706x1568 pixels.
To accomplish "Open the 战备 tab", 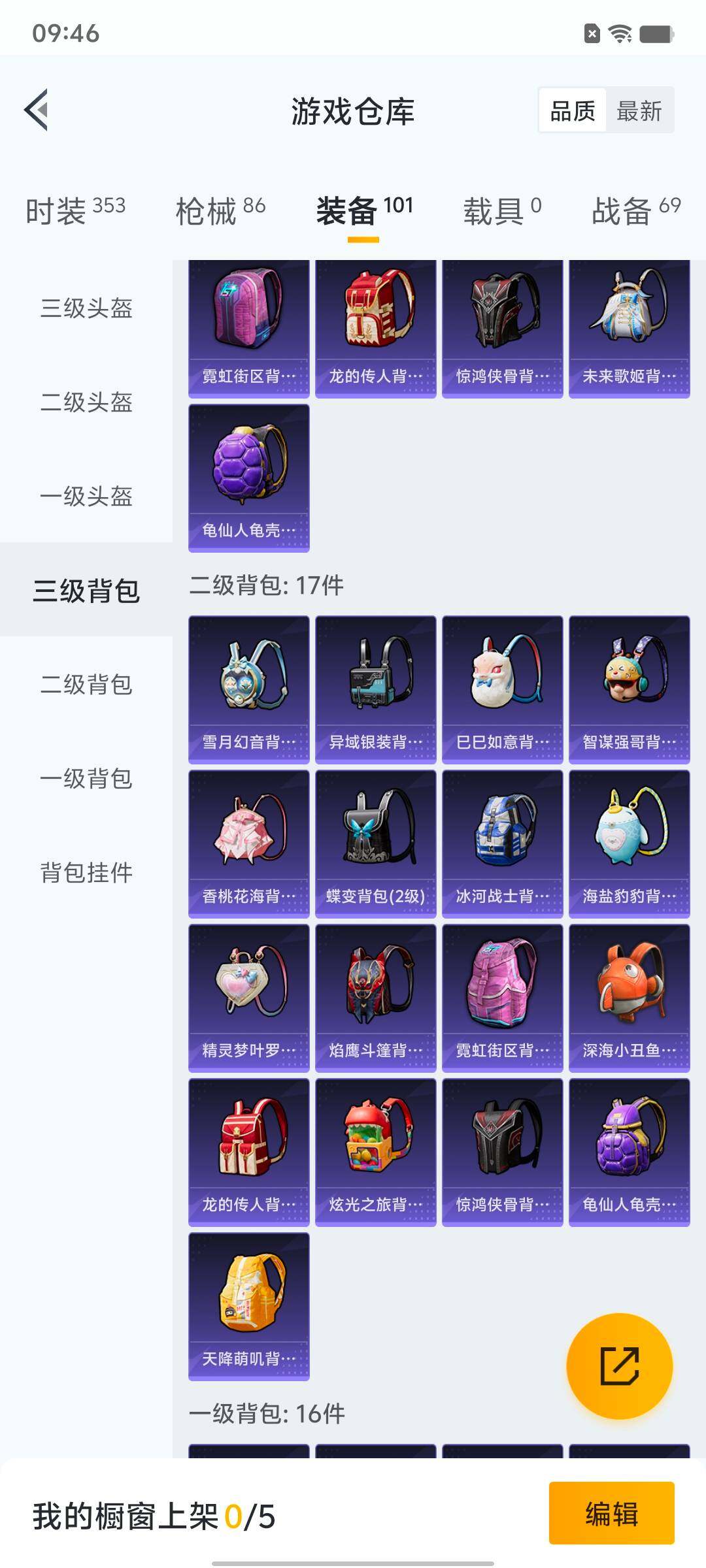I will coord(635,210).
